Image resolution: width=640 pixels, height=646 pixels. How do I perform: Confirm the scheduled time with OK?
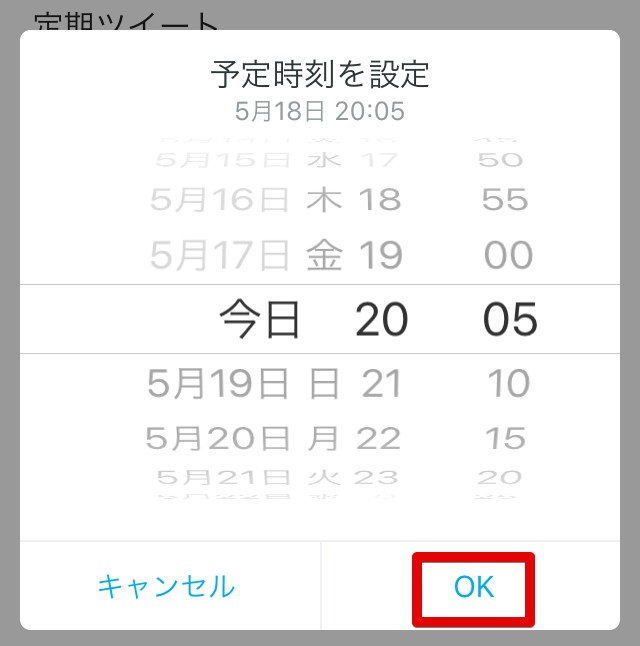(473, 586)
